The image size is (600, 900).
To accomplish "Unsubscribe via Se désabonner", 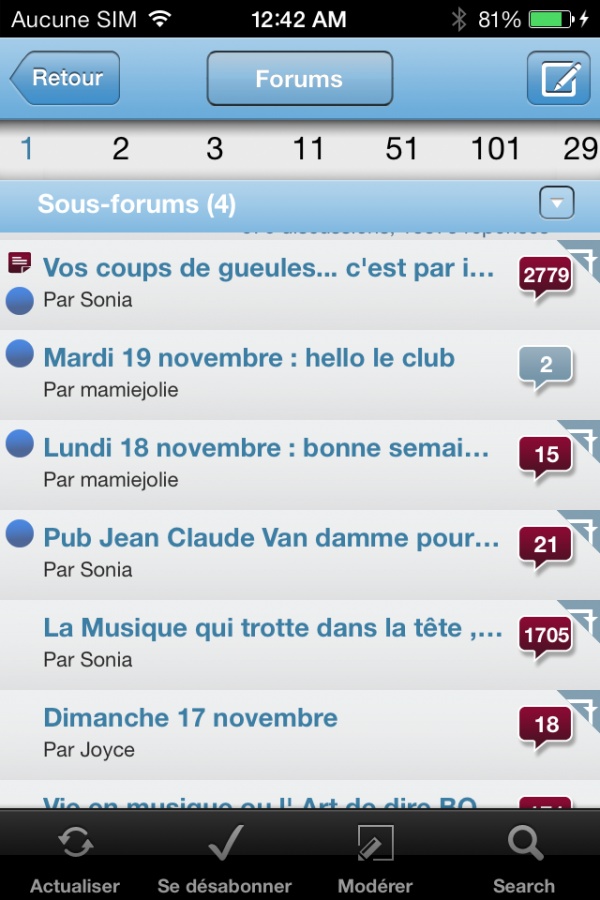I will point(225,858).
